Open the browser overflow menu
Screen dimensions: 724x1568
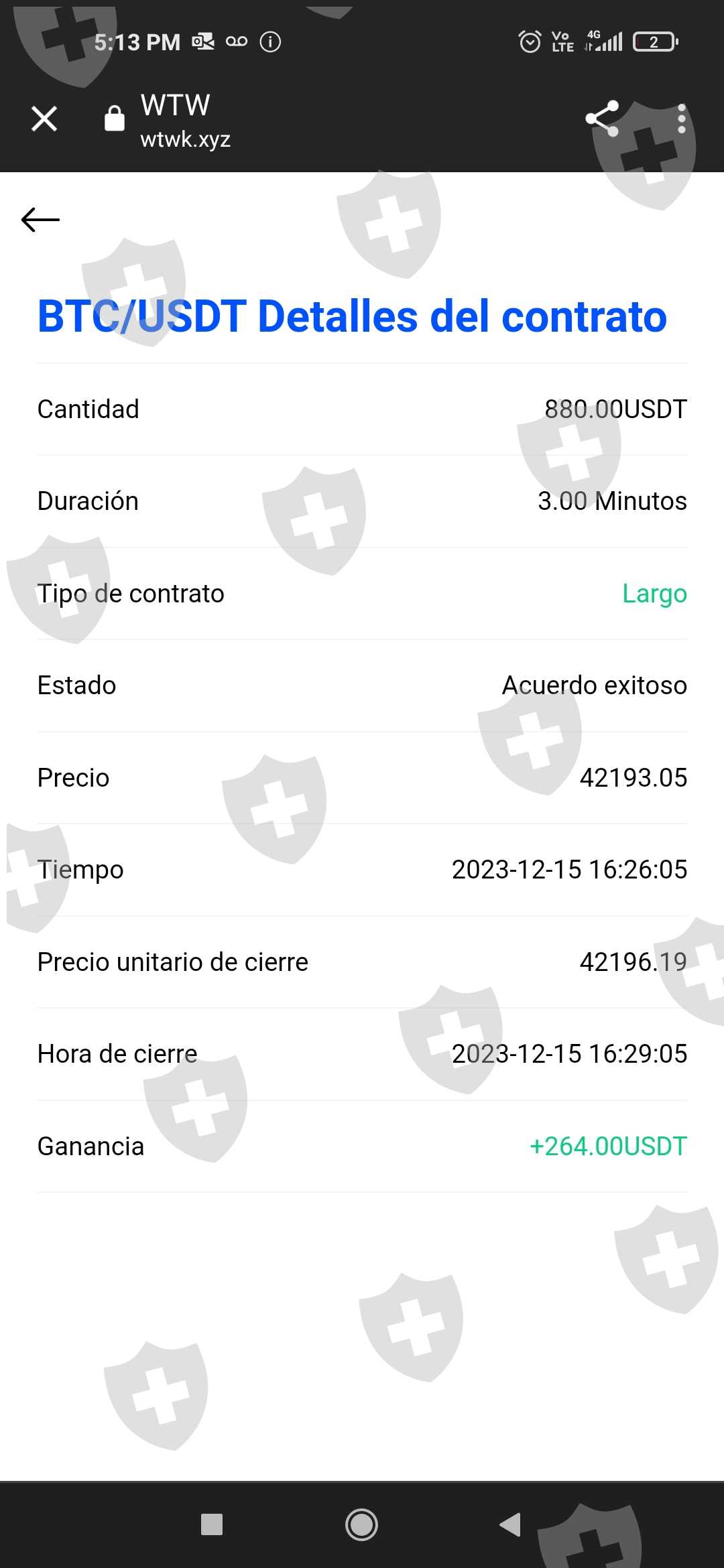pyautogui.click(x=681, y=119)
